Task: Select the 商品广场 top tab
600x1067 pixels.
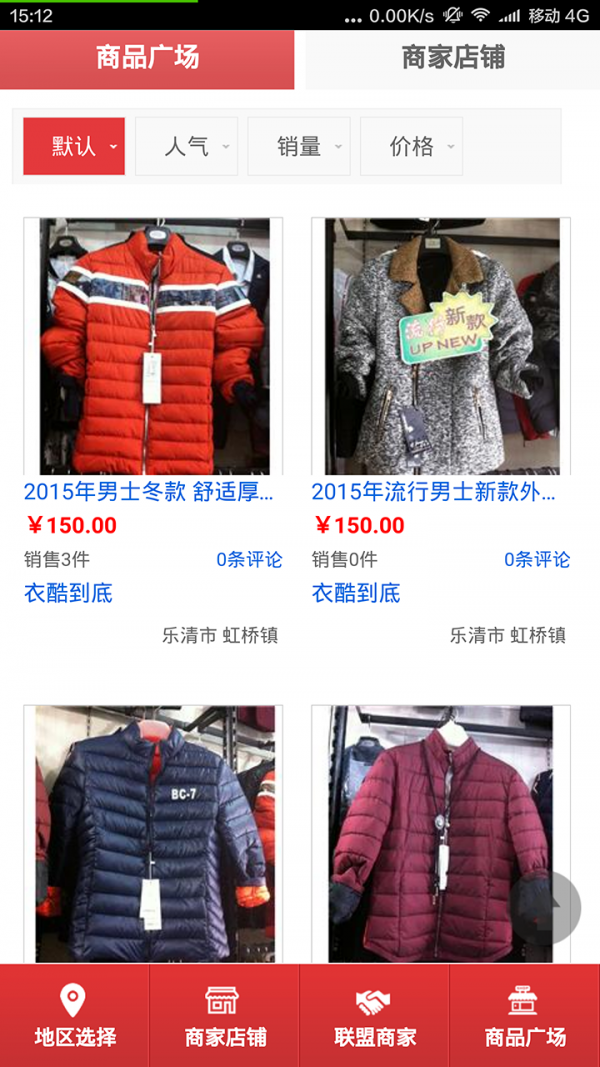Action: click(147, 58)
